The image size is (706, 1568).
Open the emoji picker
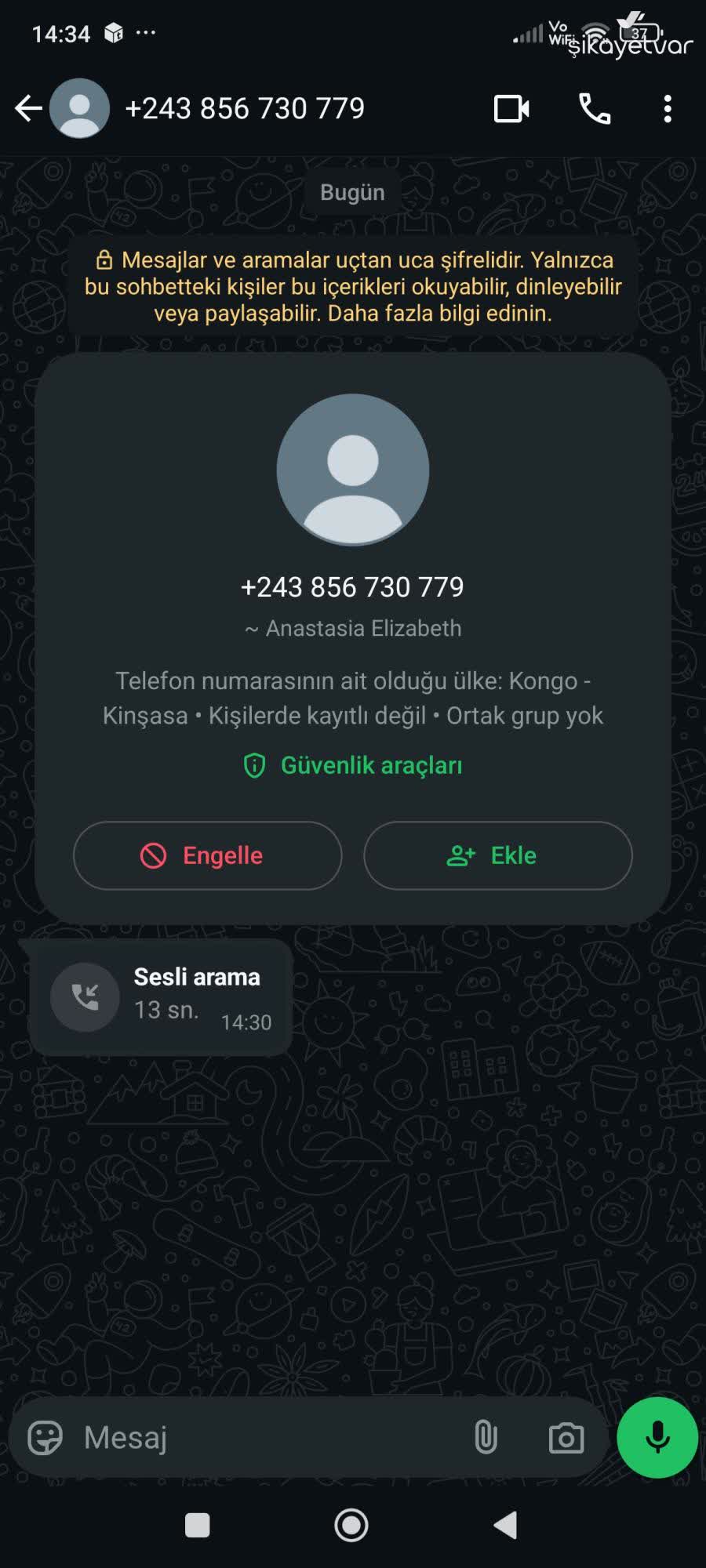click(45, 1438)
